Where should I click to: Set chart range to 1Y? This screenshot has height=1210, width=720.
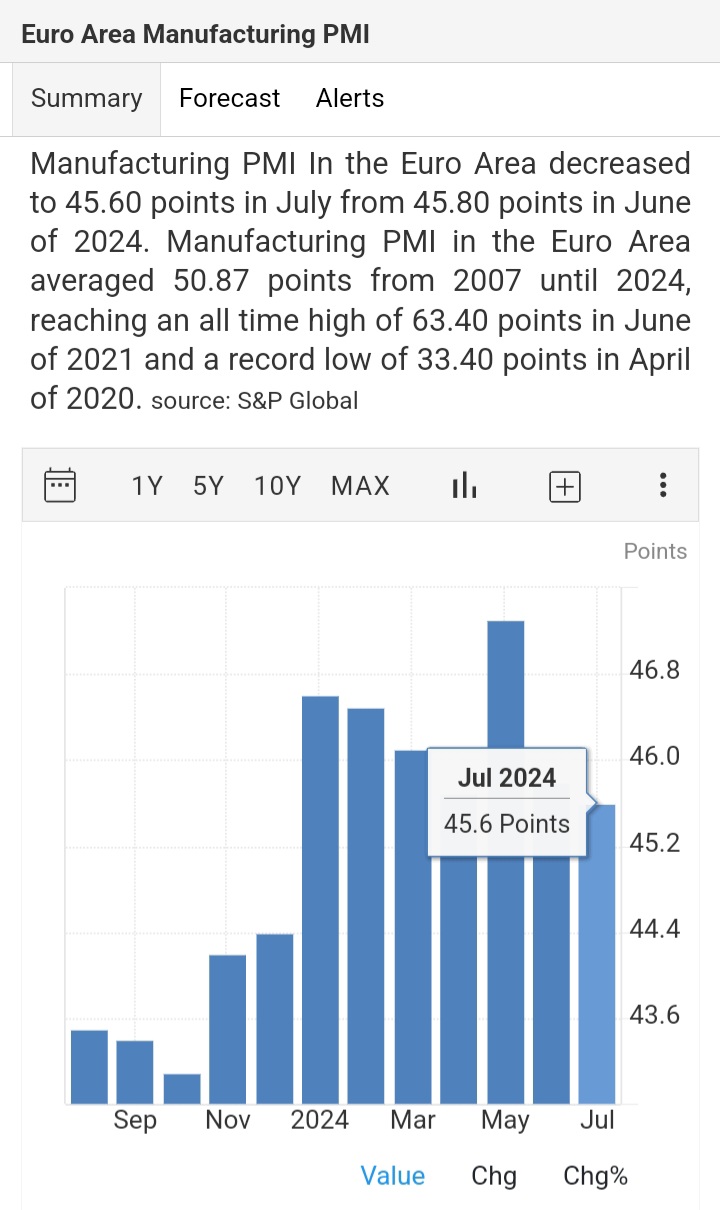(147, 486)
